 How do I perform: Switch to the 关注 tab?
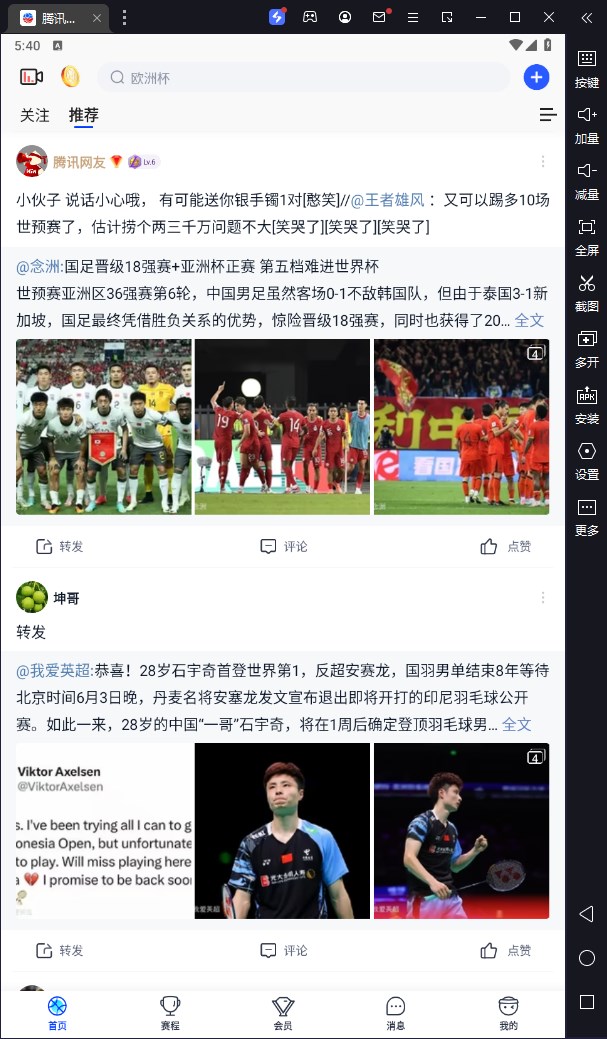click(x=35, y=115)
